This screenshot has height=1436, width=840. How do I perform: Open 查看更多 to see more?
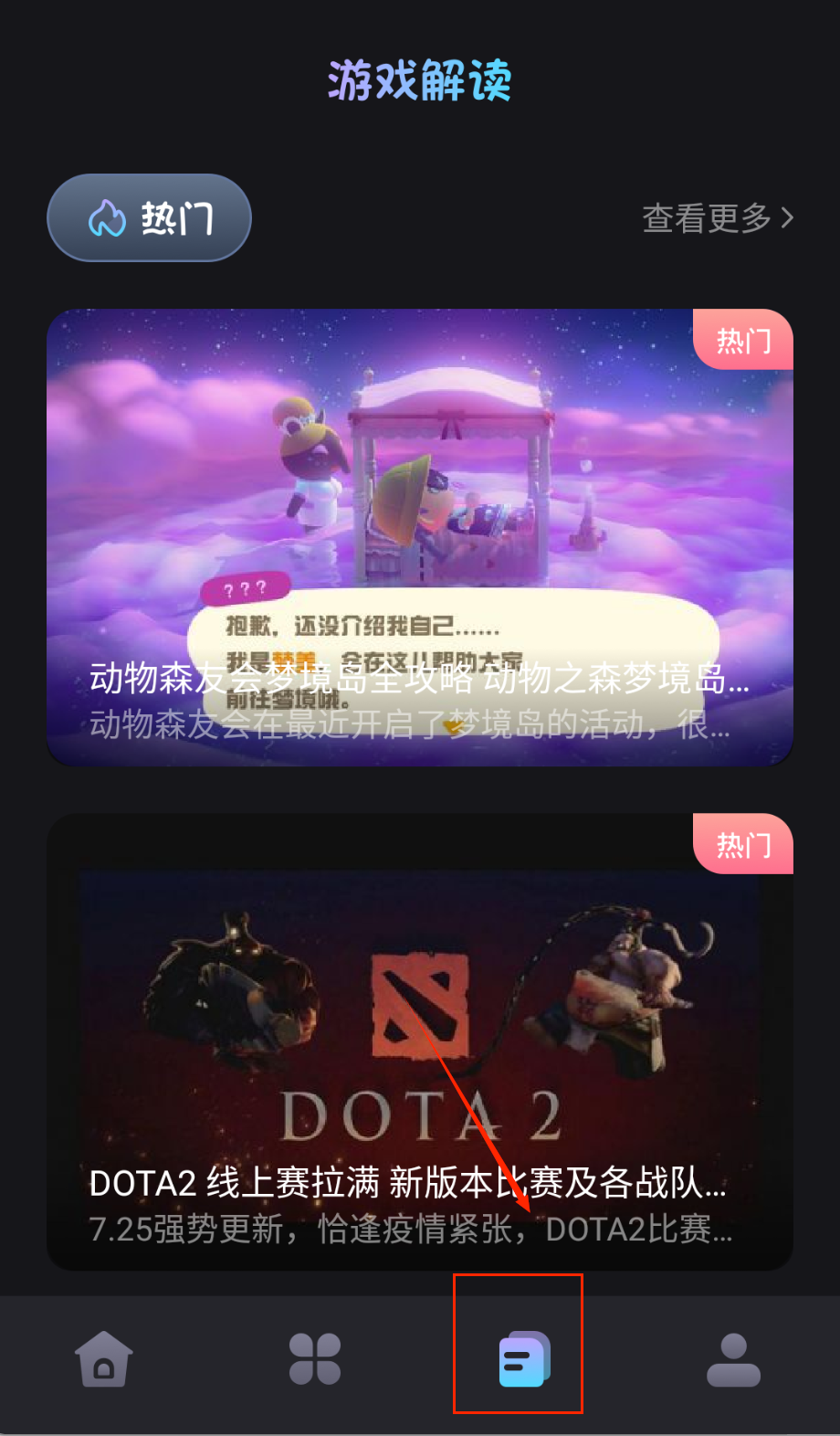(718, 218)
